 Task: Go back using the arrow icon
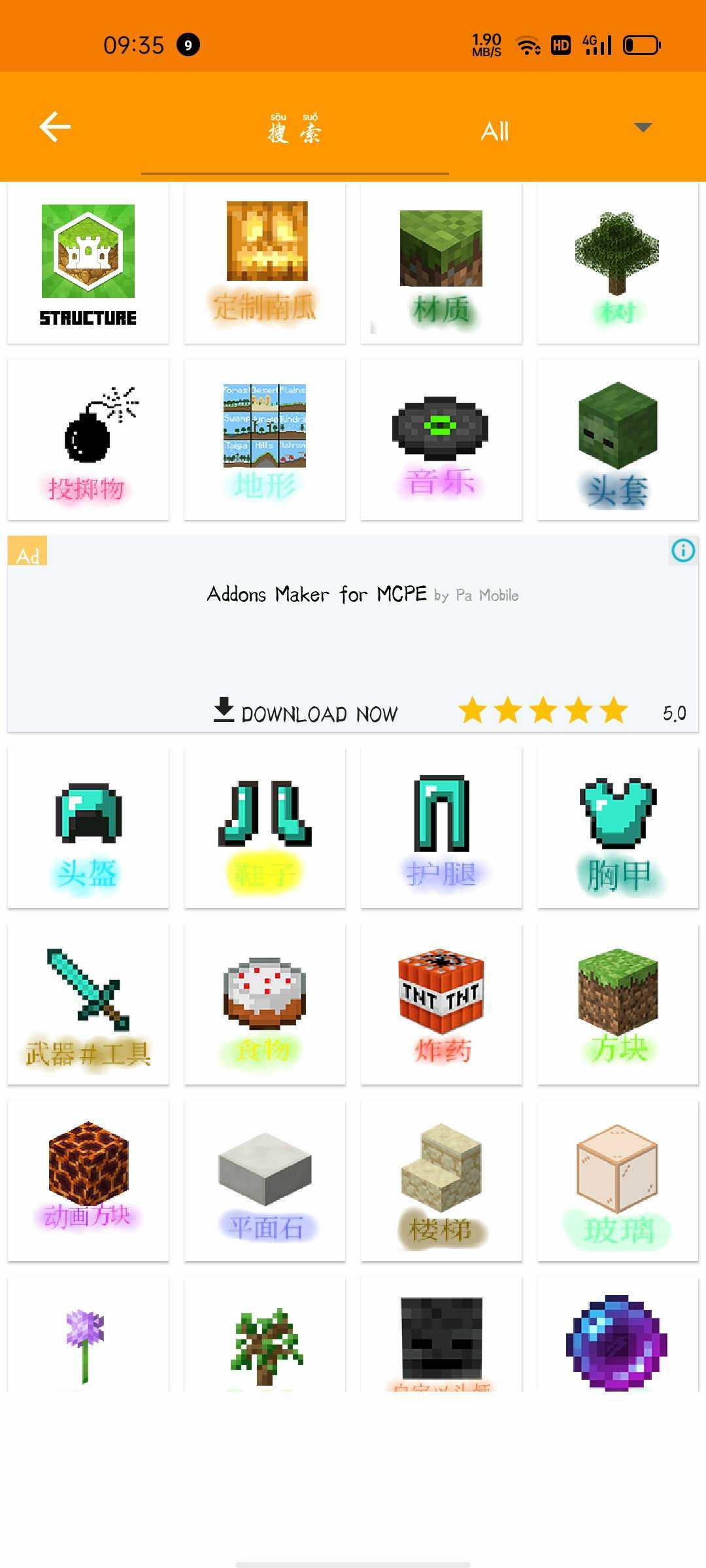(55, 127)
